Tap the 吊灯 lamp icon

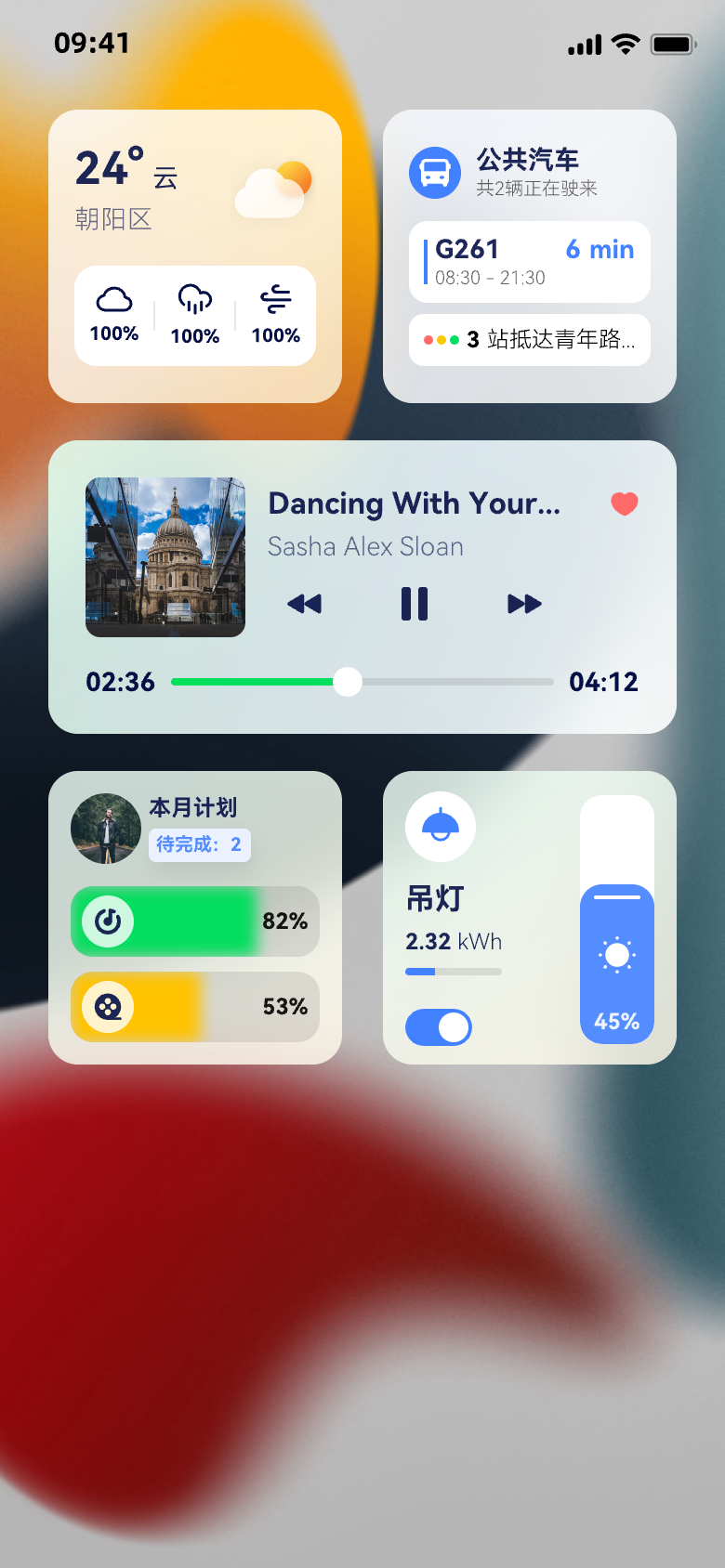point(441,827)
